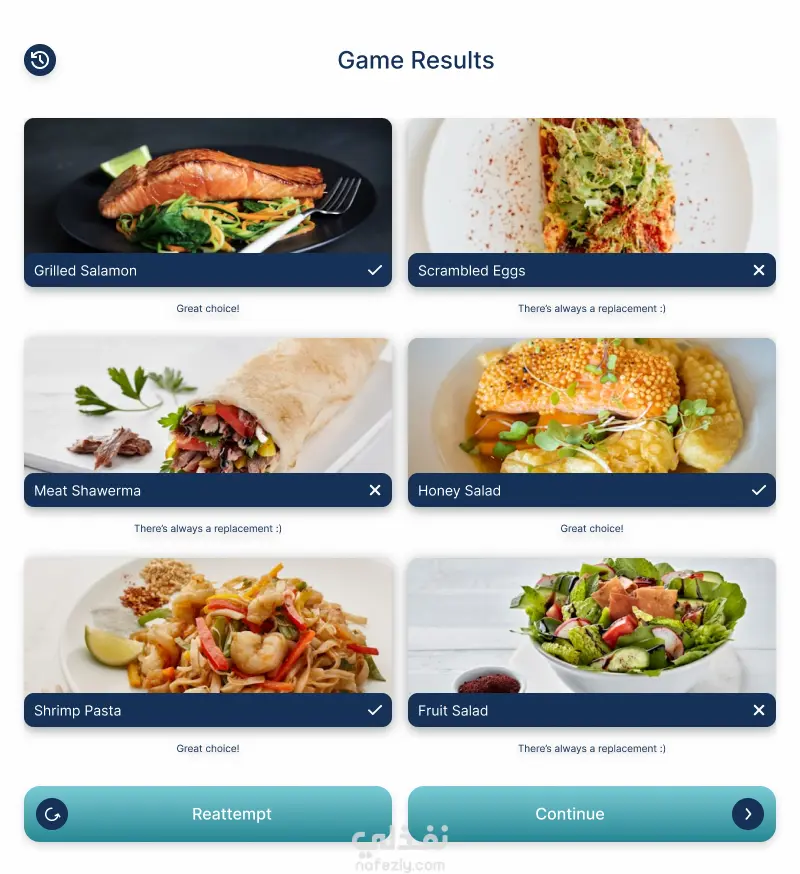
Task: Select the Fruit Salad card
Action: click(592, 642)
